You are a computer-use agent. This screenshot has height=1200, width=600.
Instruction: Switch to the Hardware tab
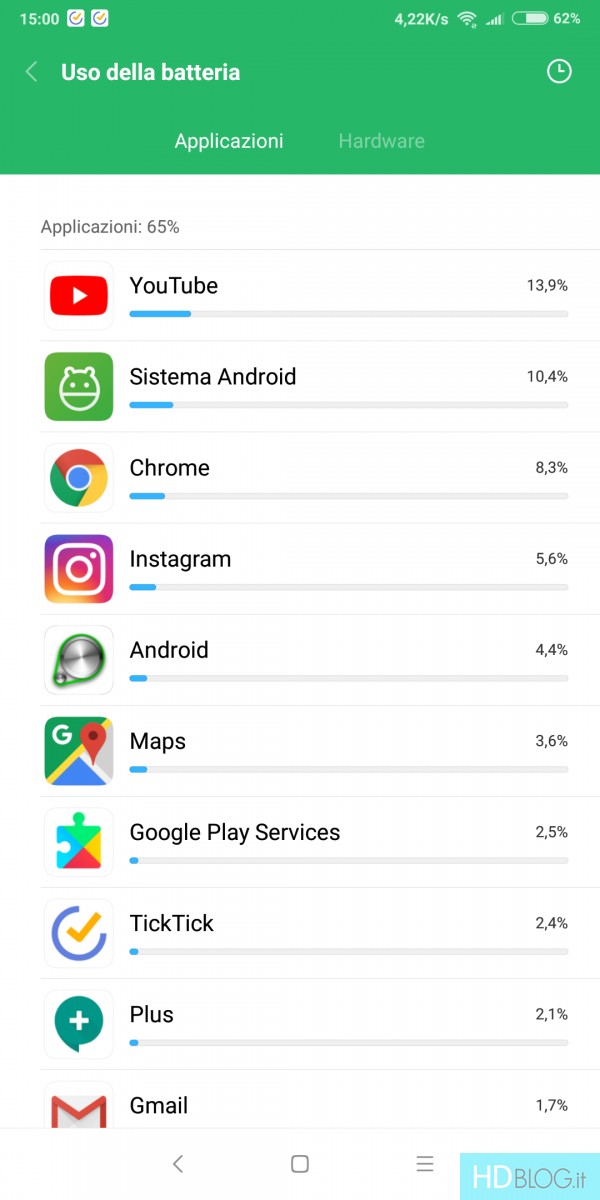[x=381, y=141]
